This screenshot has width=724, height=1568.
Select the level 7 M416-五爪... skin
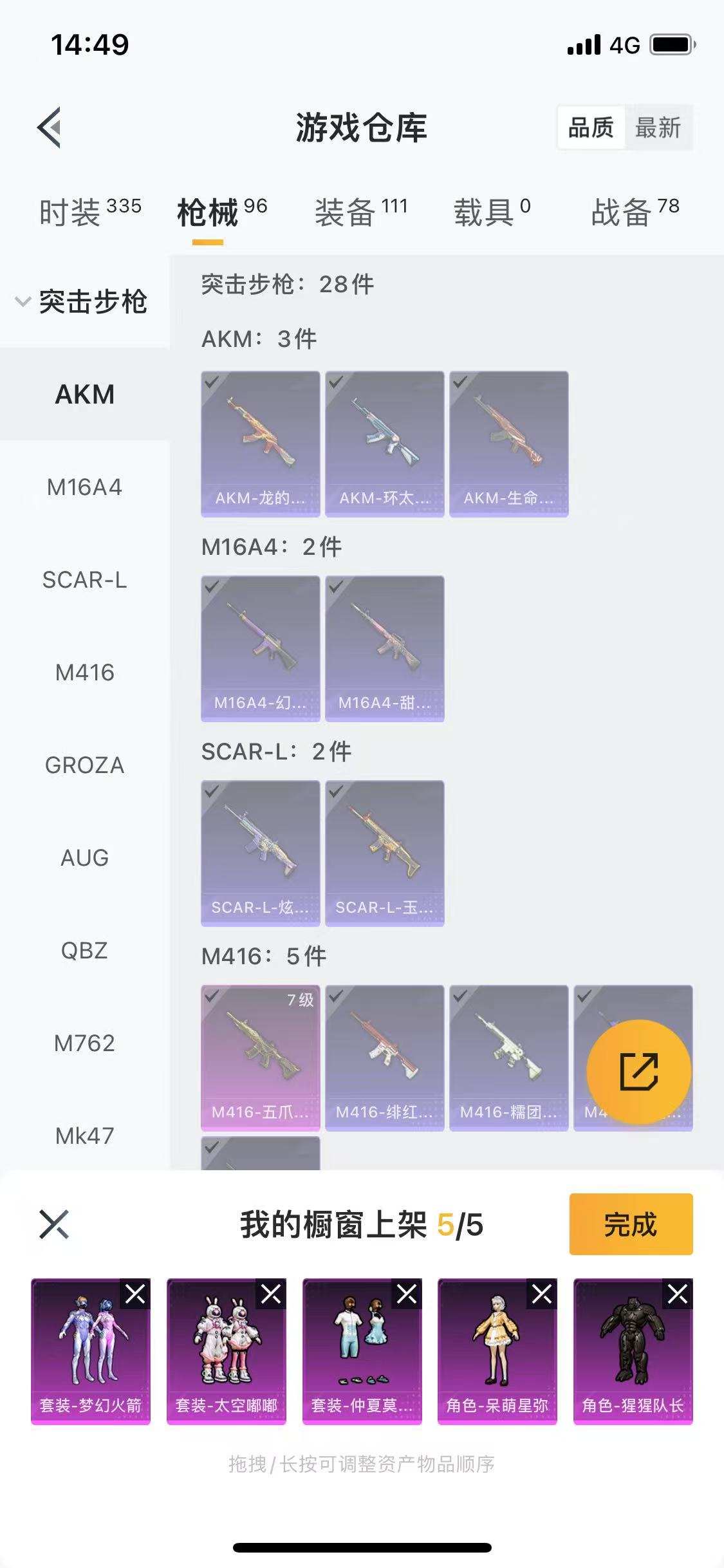coord(260,1058)
